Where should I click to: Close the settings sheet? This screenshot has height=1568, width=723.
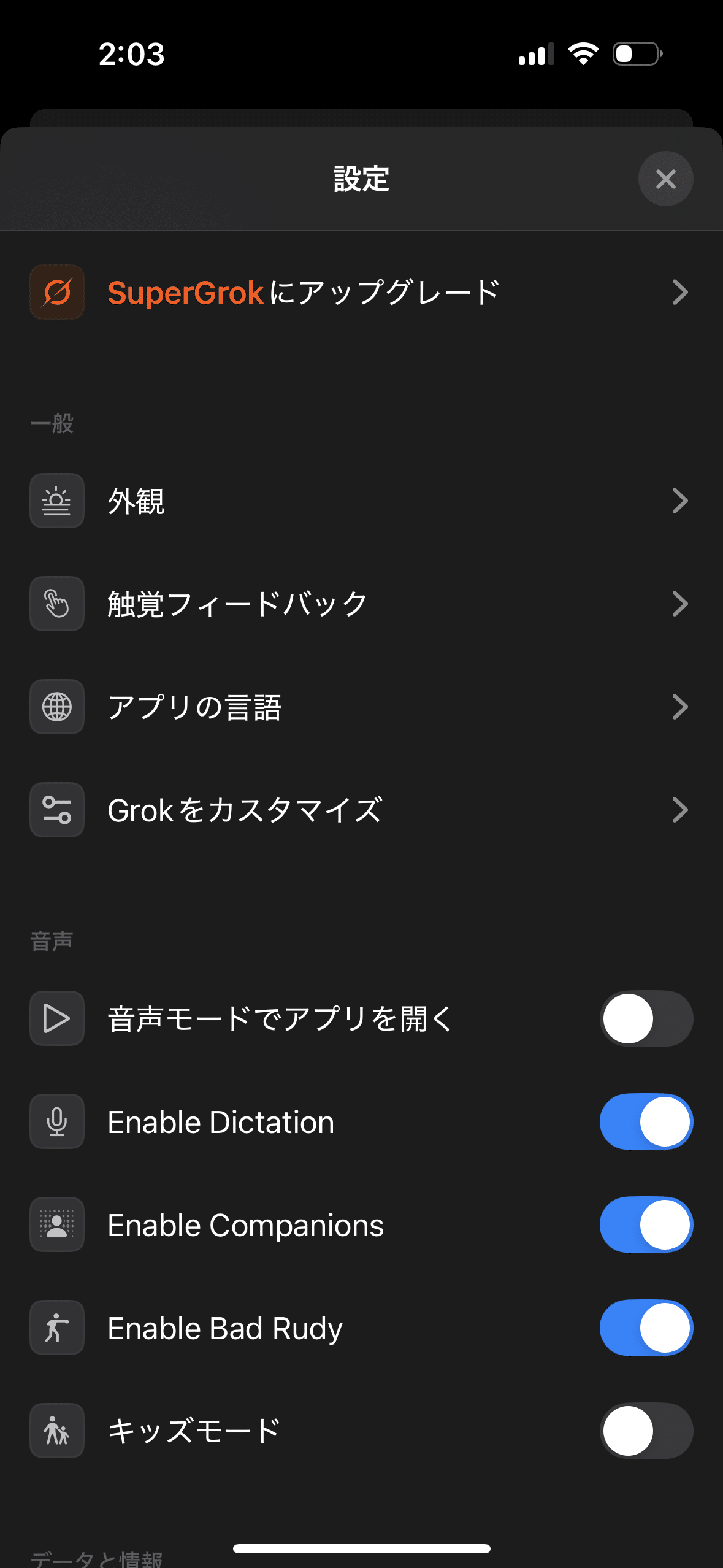(665, 179)
